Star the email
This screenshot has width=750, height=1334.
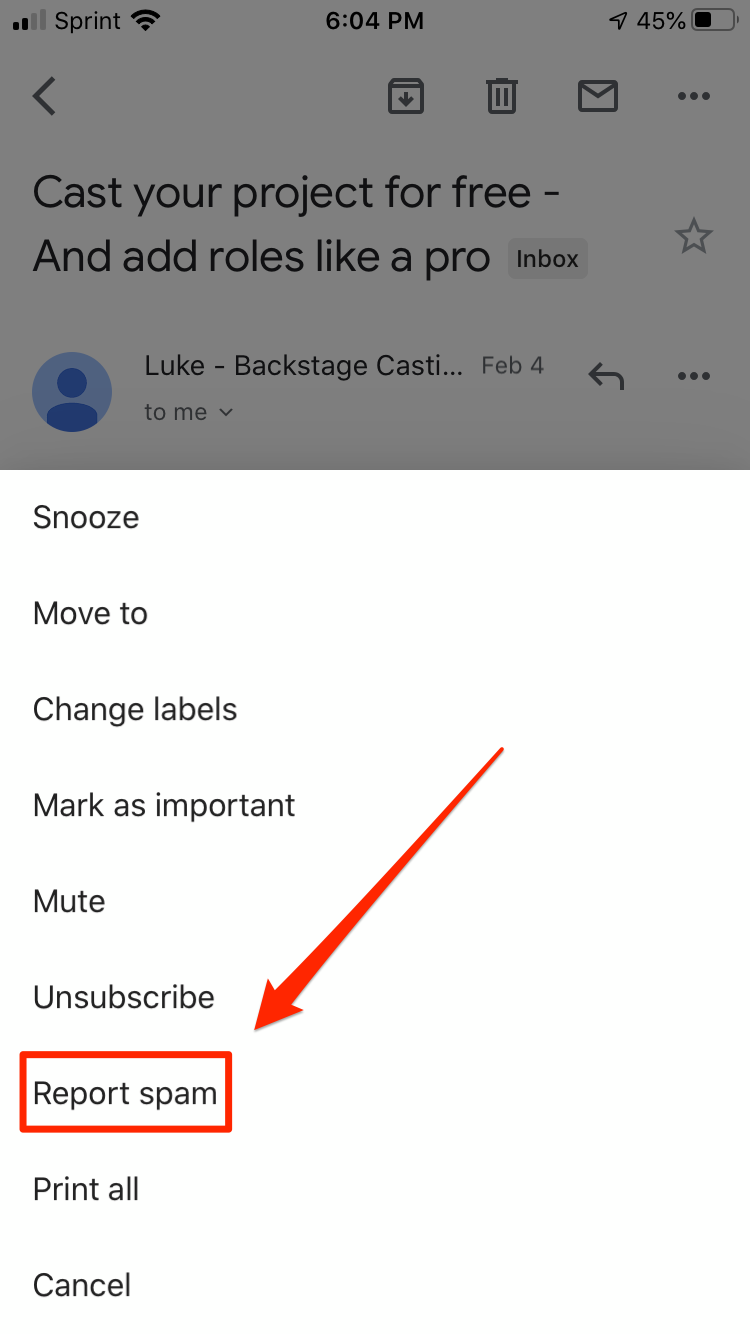(x=693, y=236)
